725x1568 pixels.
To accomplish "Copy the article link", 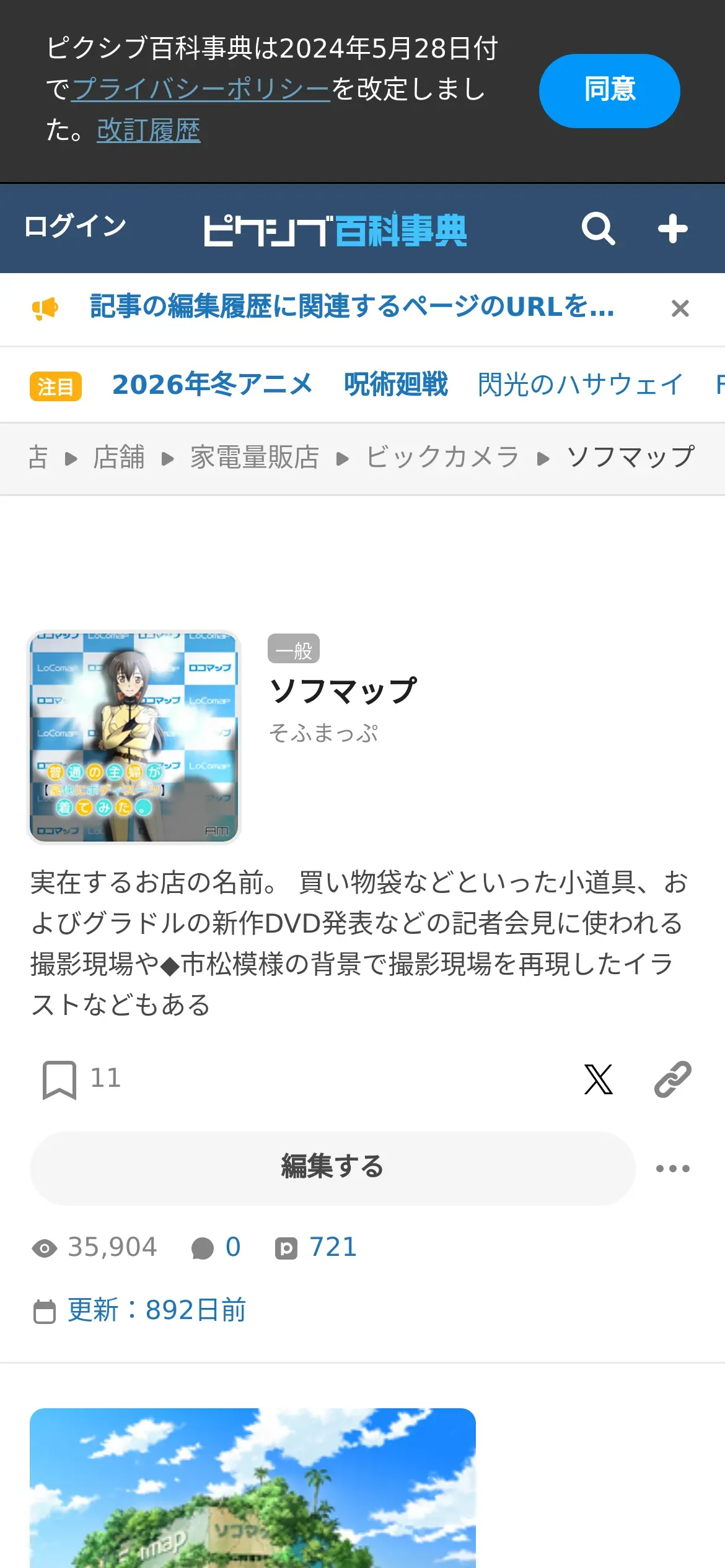I will 672,1079.
